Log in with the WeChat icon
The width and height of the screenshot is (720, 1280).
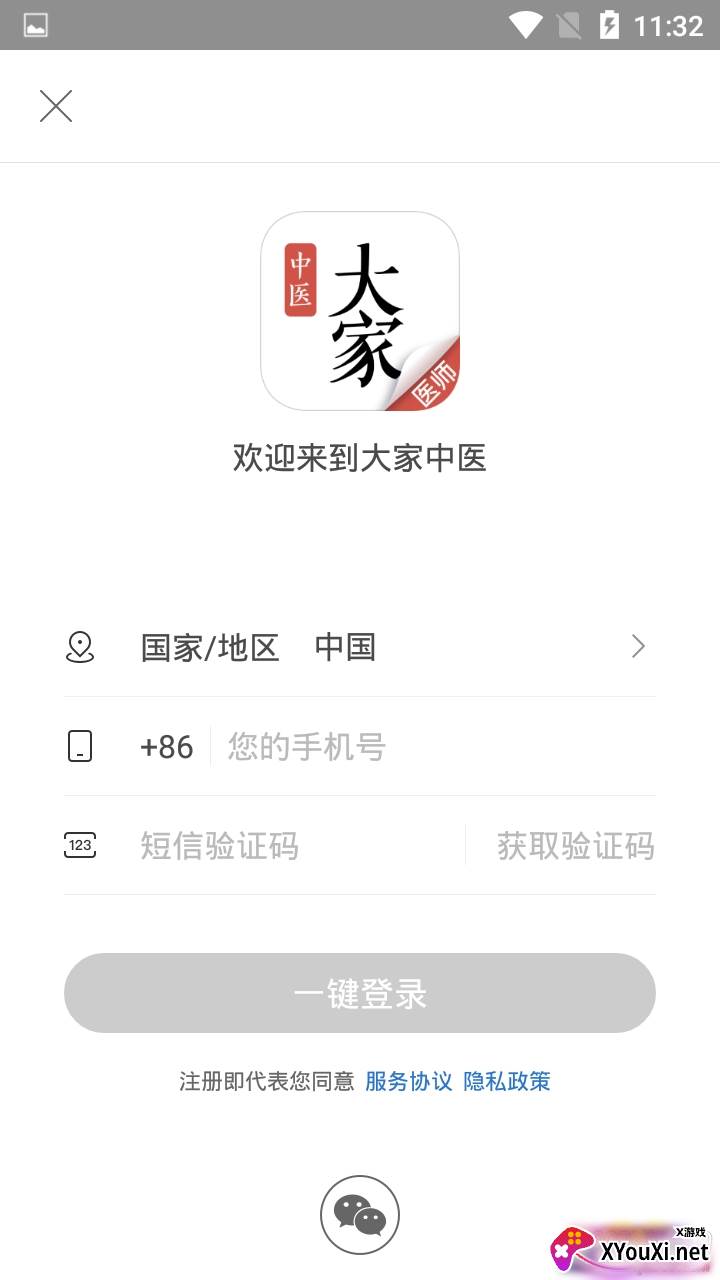tap(360, 1215)
